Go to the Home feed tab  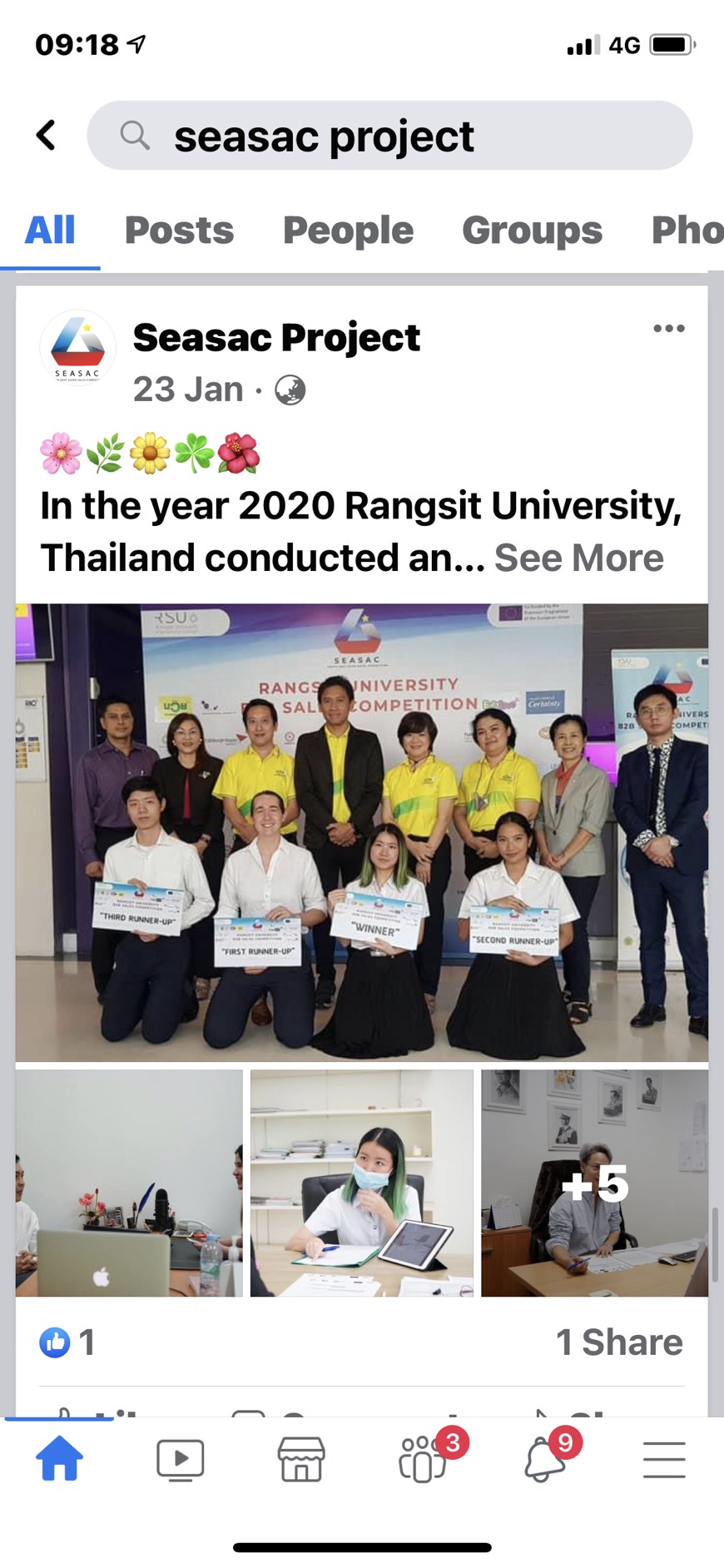pos(60,1460)
